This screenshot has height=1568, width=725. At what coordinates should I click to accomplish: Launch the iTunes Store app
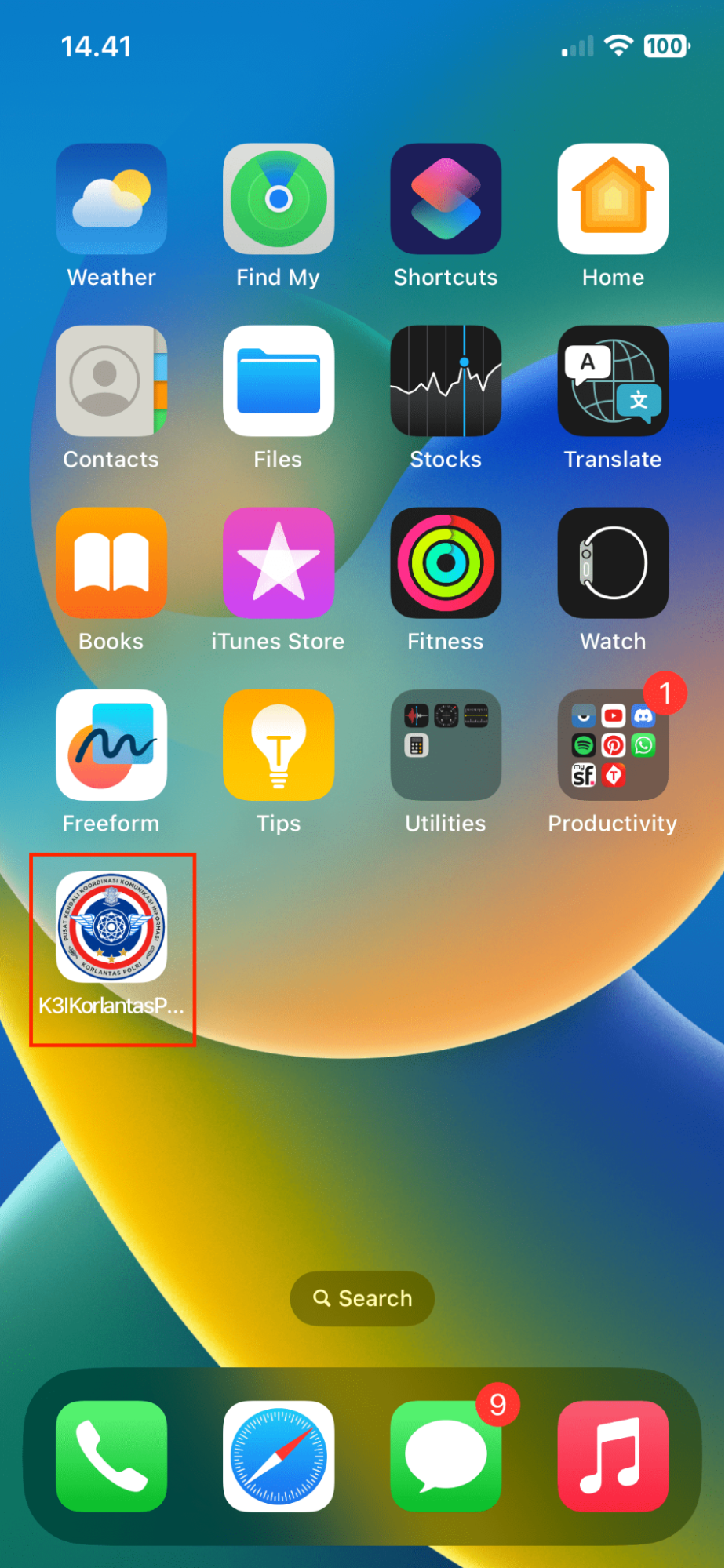pos(279,563)
